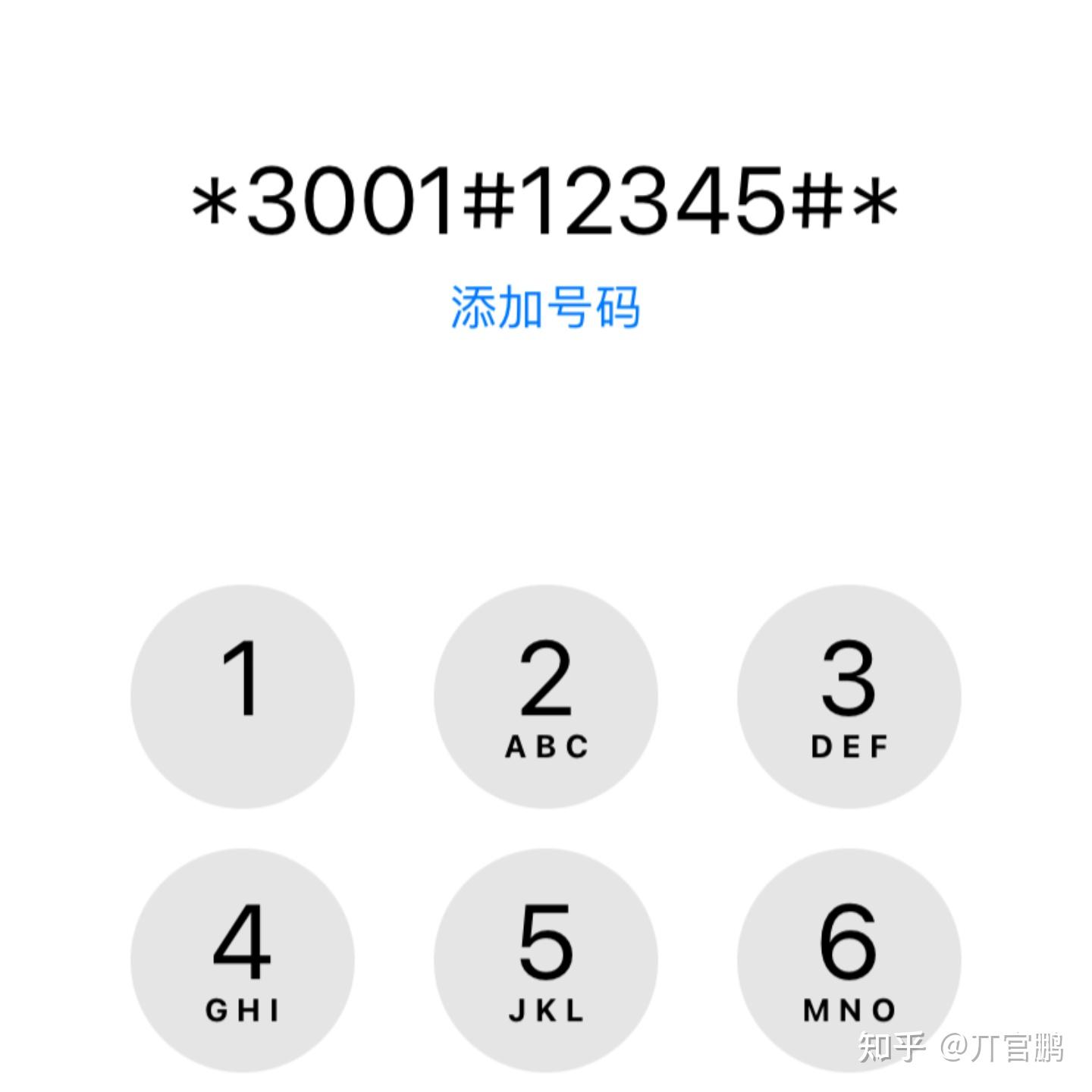Enter 2 using the ABC key
Screen dimensions: 1092x1092
(546, 696)
